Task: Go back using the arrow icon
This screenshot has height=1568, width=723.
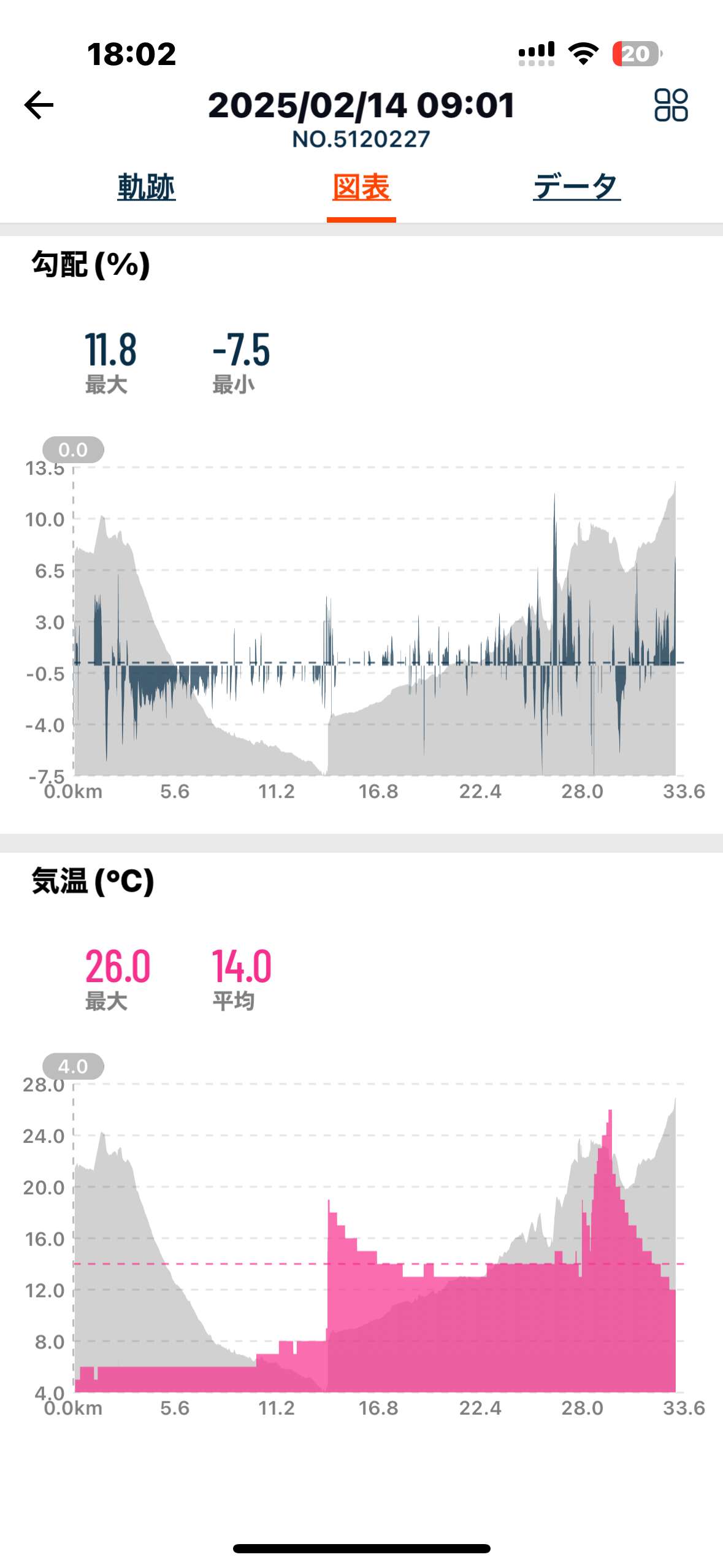Action: pos(39,105)
